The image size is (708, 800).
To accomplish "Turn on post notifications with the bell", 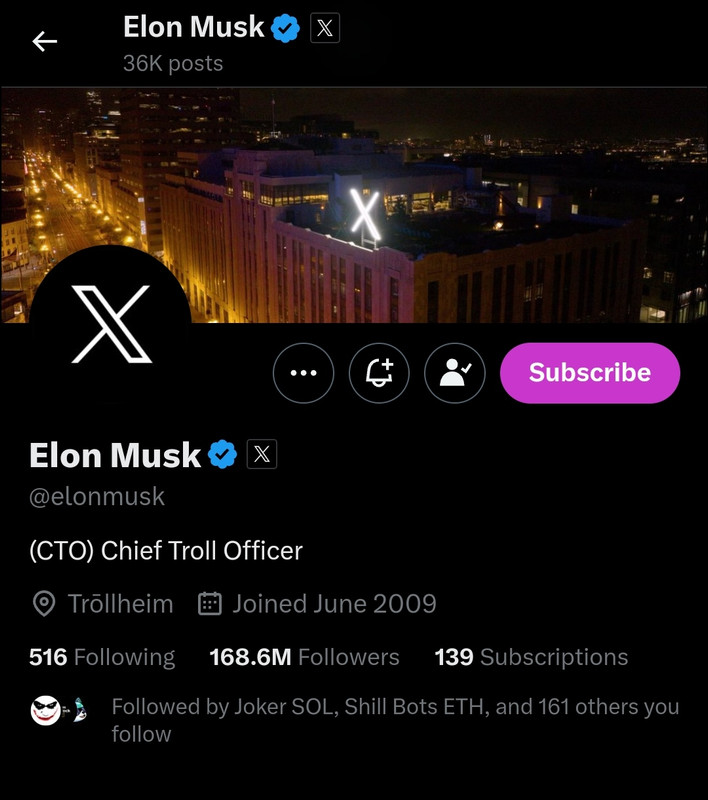I will [379, 373].
